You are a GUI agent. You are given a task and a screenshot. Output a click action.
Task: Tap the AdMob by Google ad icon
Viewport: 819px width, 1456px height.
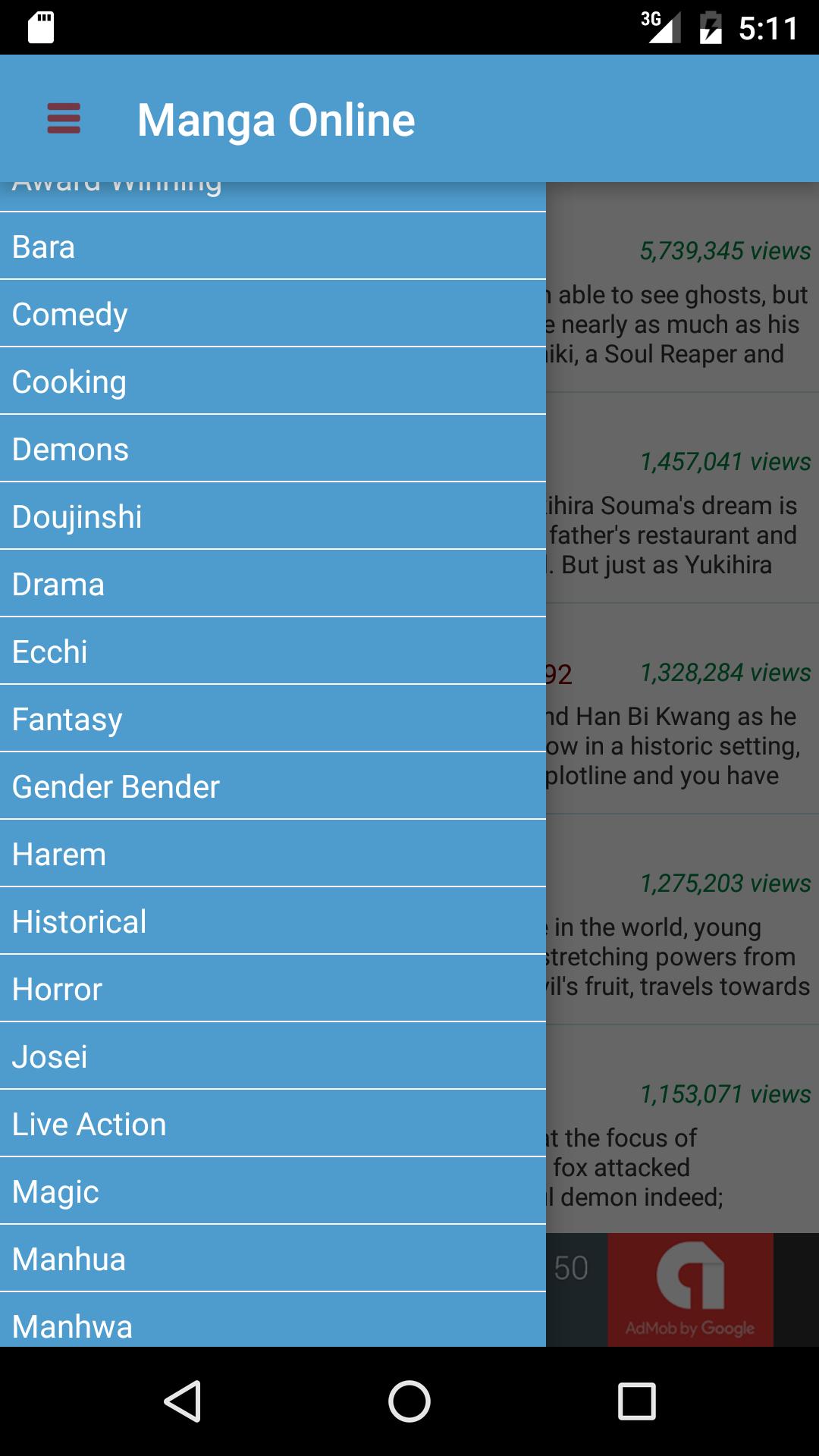click(x=689, y=1290)
